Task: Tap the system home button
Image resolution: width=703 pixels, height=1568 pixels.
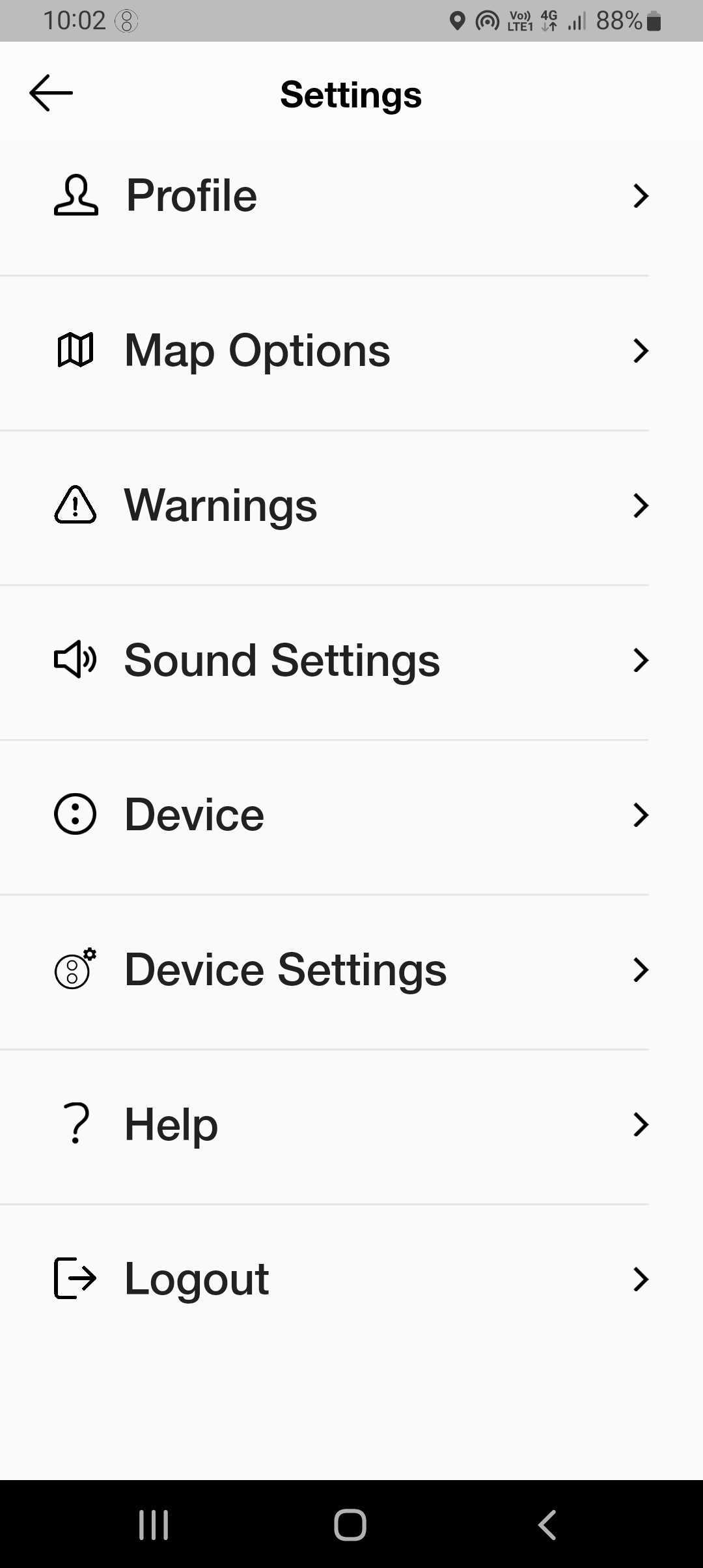Action: 350,1524
